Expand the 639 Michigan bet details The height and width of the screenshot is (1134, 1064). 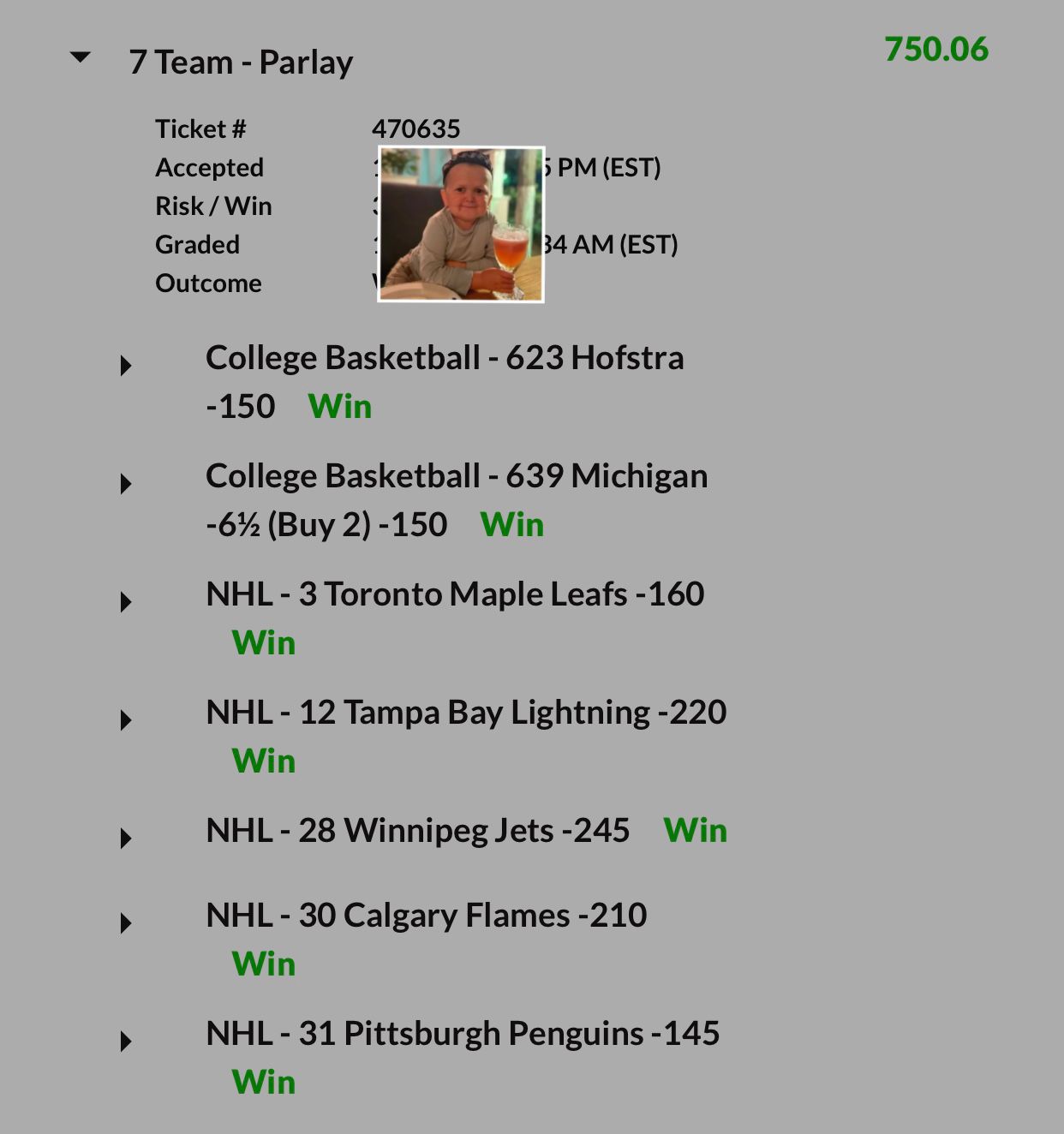click(126, 484)
